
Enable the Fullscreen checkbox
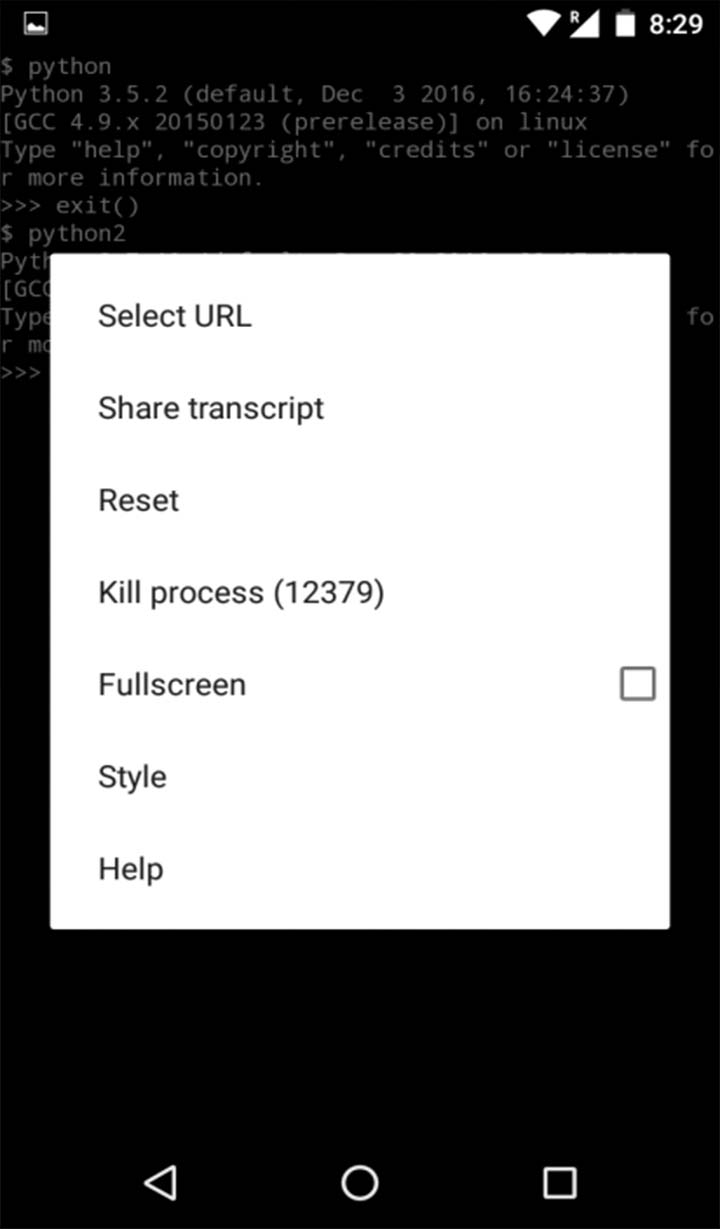637,684
